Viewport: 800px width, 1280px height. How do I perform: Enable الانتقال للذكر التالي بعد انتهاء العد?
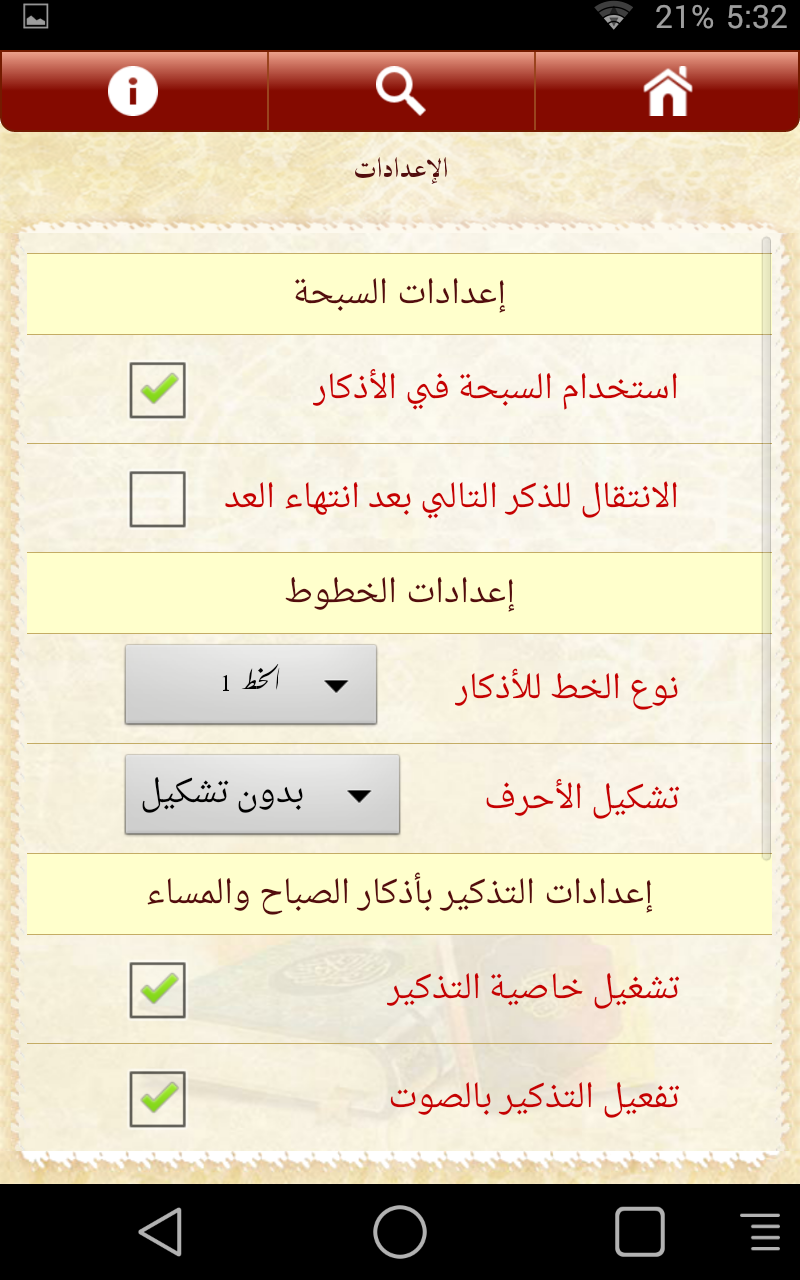tap(158, 499)
